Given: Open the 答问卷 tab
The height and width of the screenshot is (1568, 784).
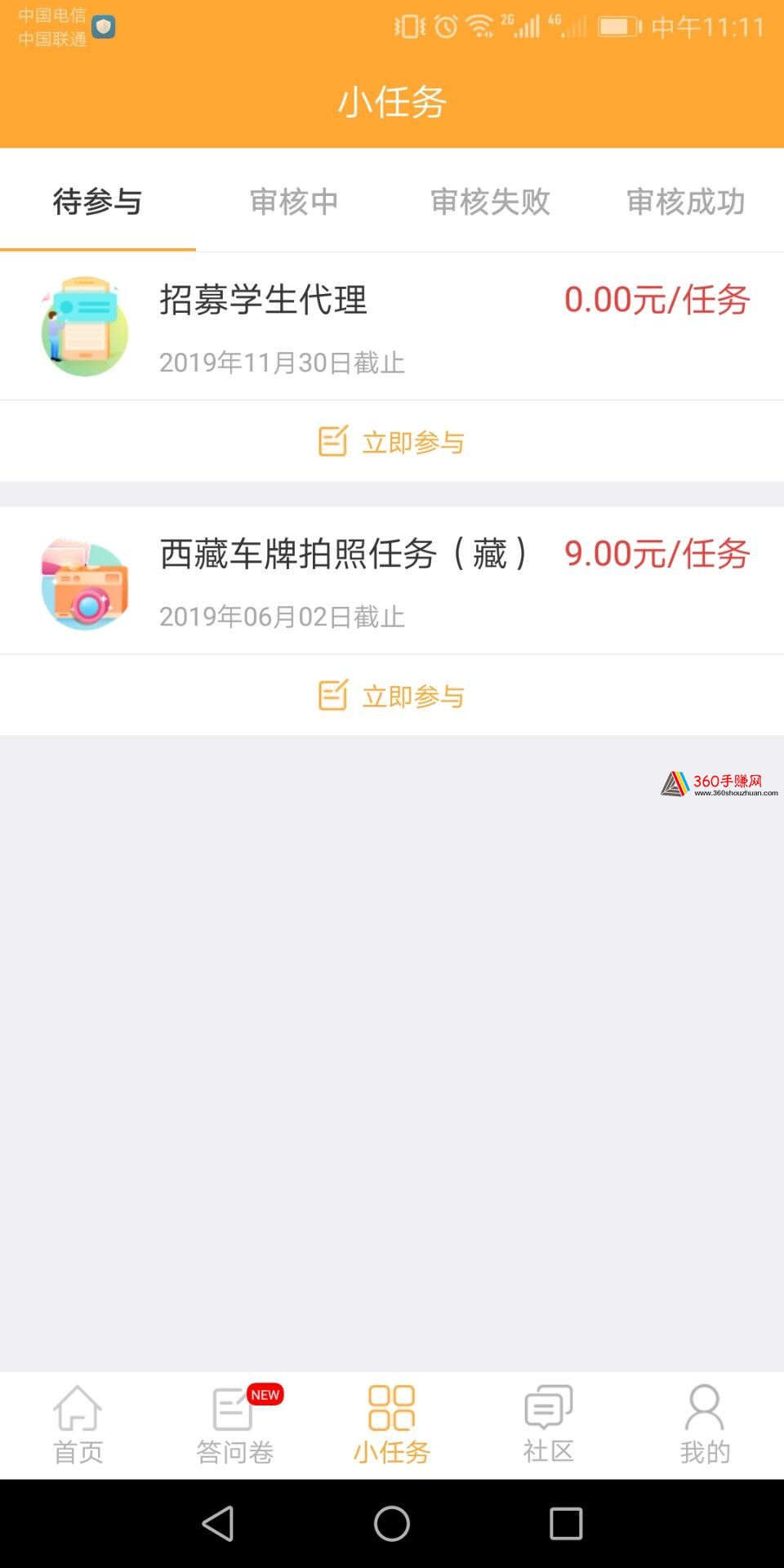Looking at the screenshot, I should [235, 1425].
